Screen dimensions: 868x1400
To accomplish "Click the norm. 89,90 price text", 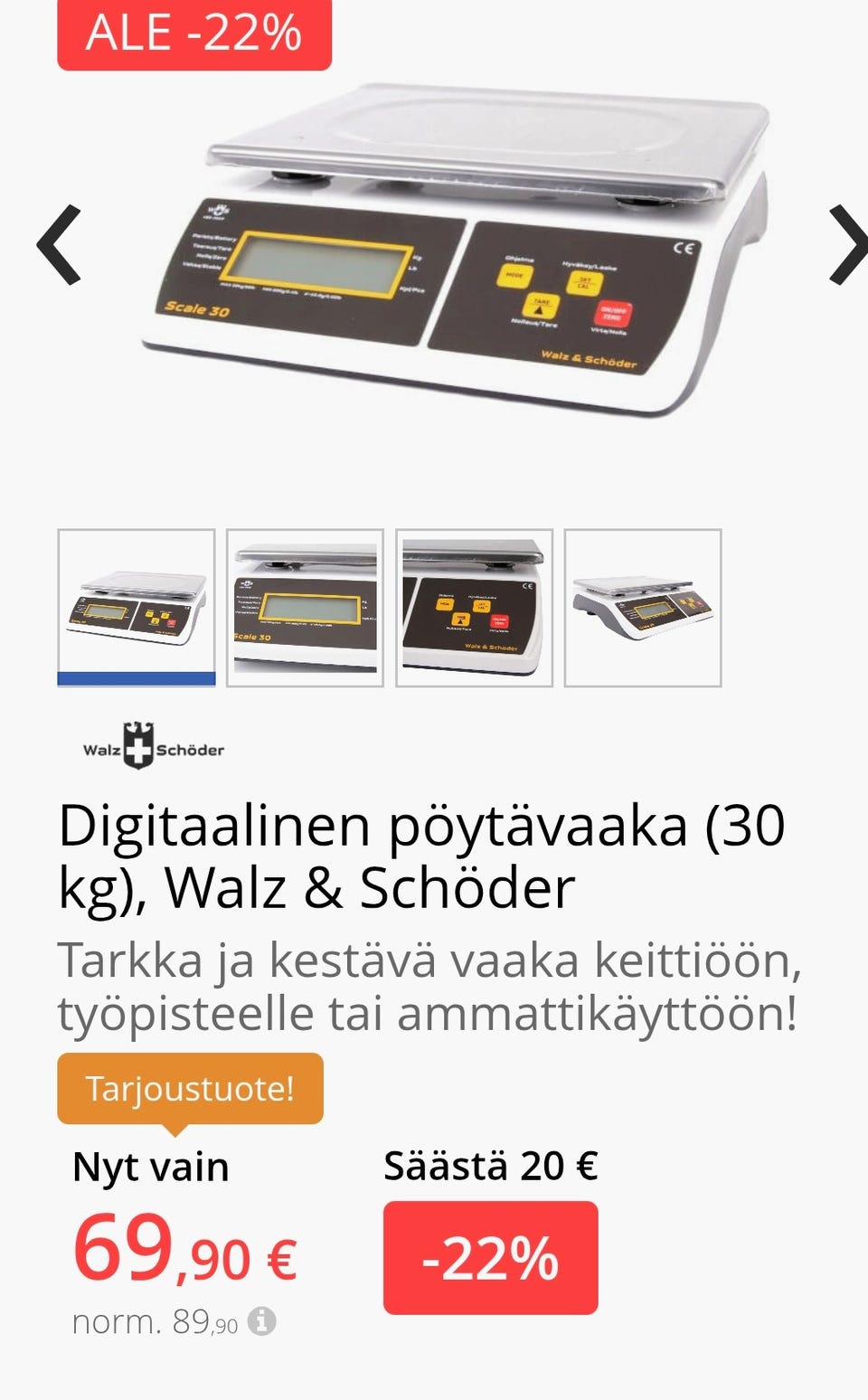I will pyautogui.click(x=154, y=1320).
